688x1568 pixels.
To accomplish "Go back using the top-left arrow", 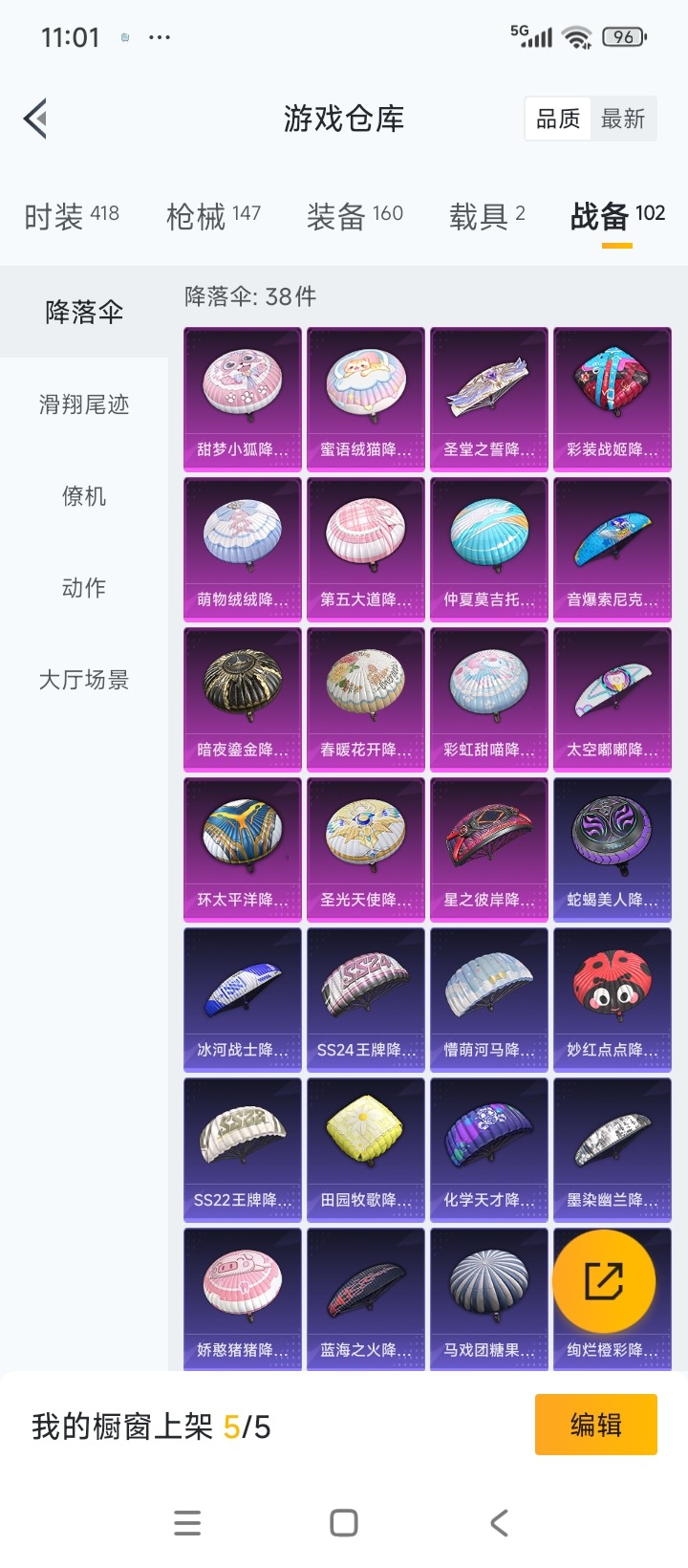I will [36, 120].
